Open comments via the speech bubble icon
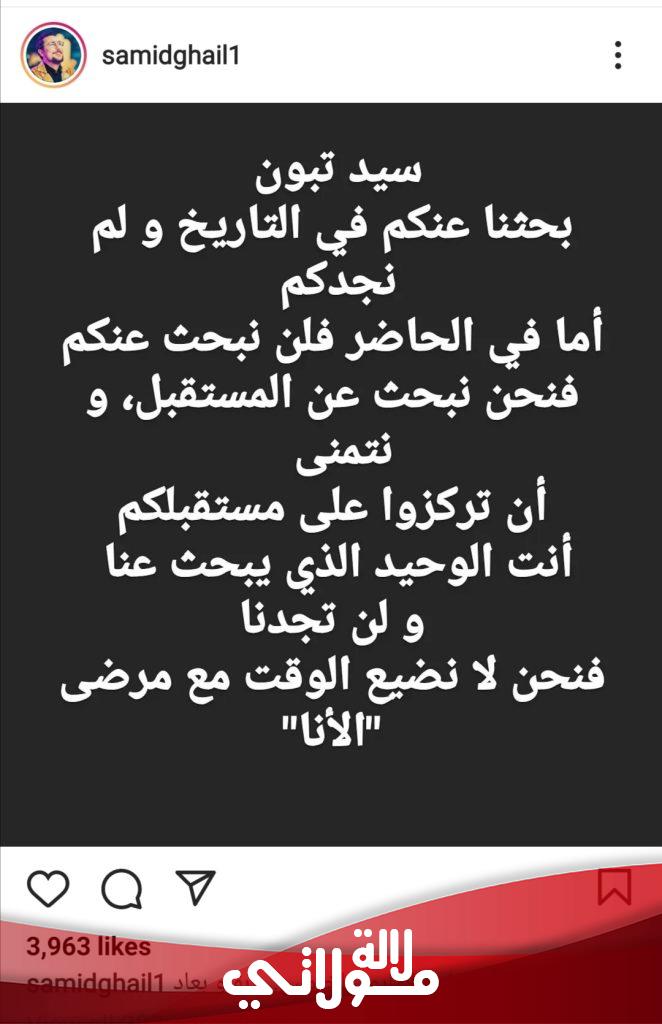Image resolution: width=662 pixels, height=1024 pixels. click(122, 888)
